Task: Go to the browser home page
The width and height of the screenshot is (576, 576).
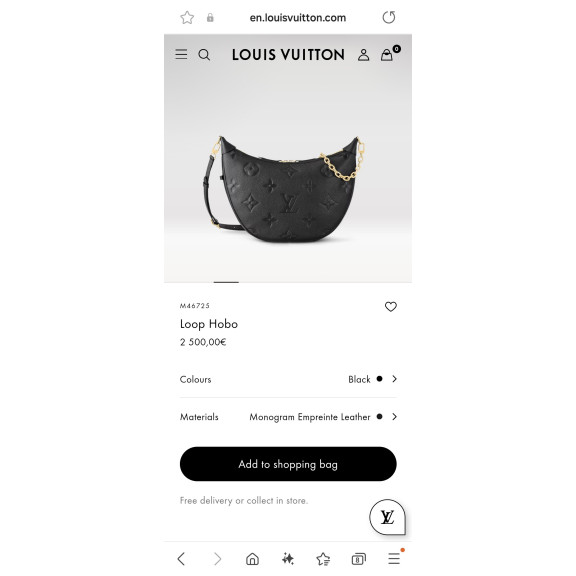Action: pos(252,559)
